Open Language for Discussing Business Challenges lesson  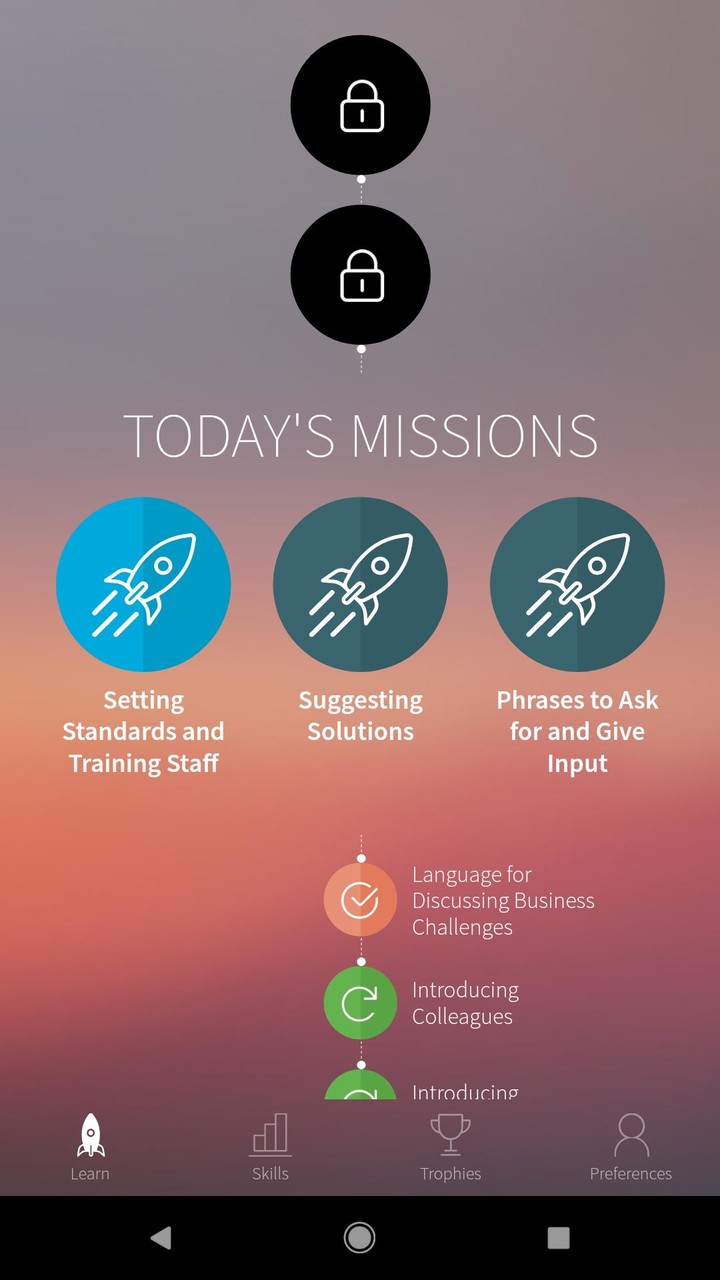360,900
